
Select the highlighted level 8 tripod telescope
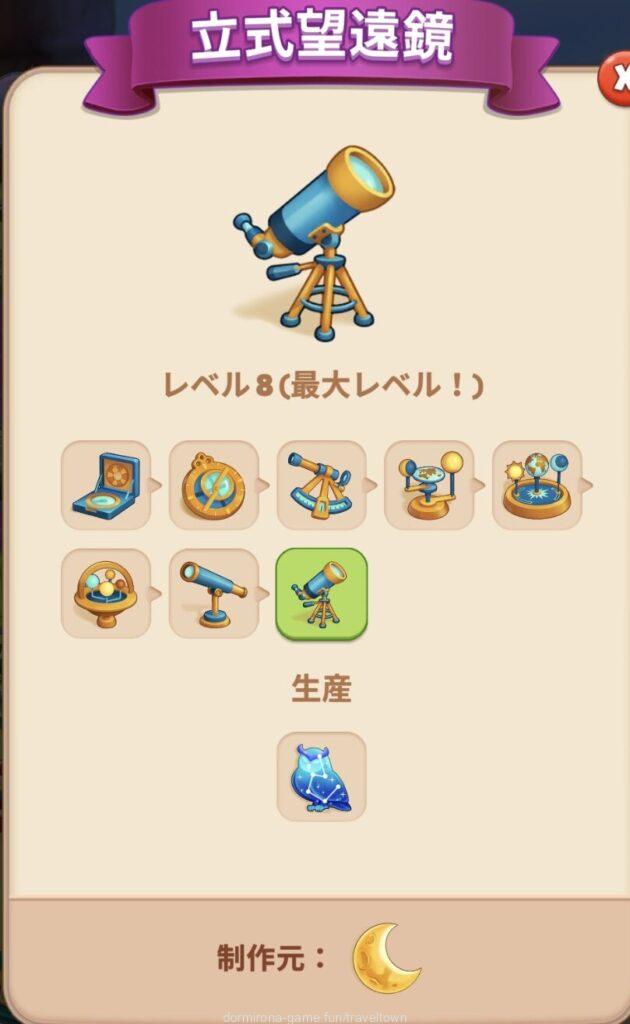coord(321,593)
